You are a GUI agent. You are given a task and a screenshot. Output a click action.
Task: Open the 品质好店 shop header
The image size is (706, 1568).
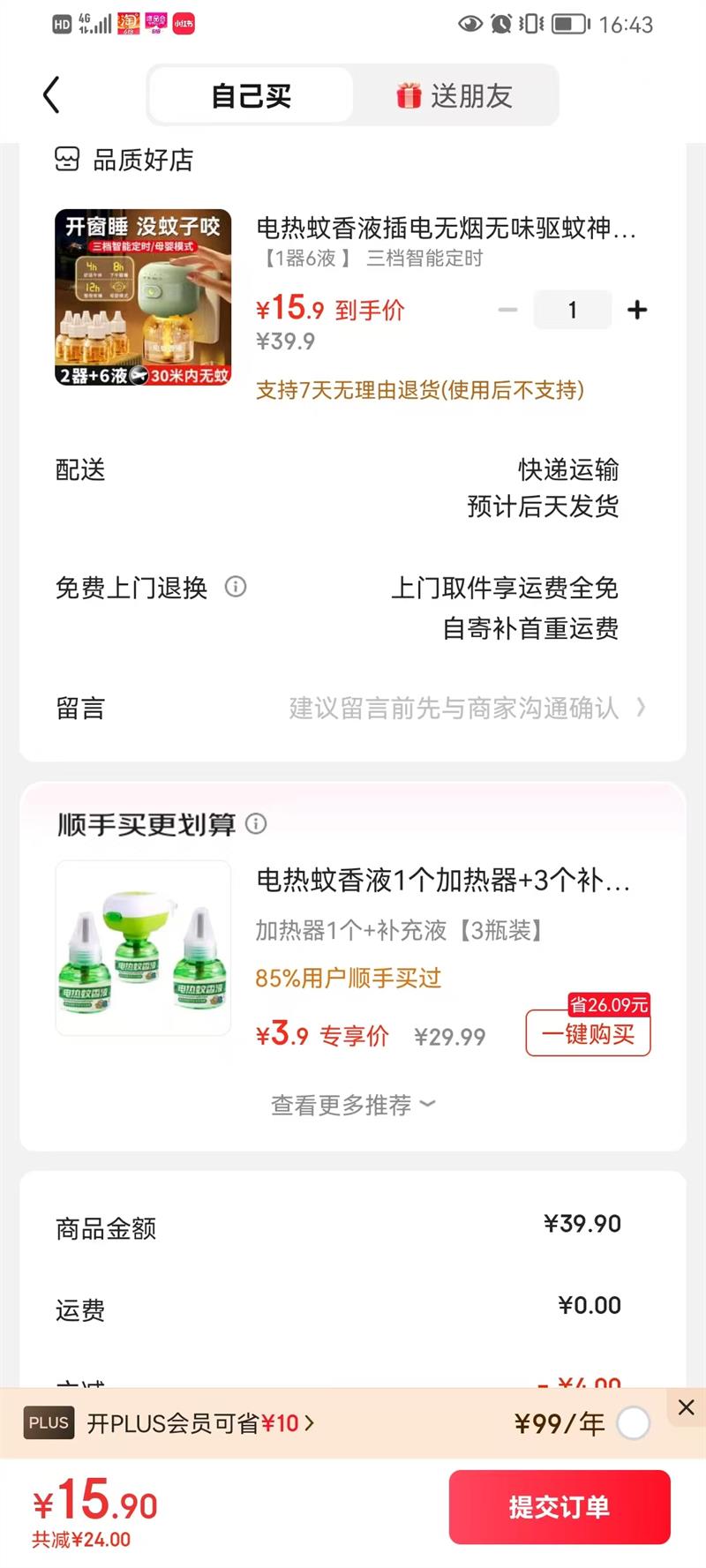click(x=125, y=160)
